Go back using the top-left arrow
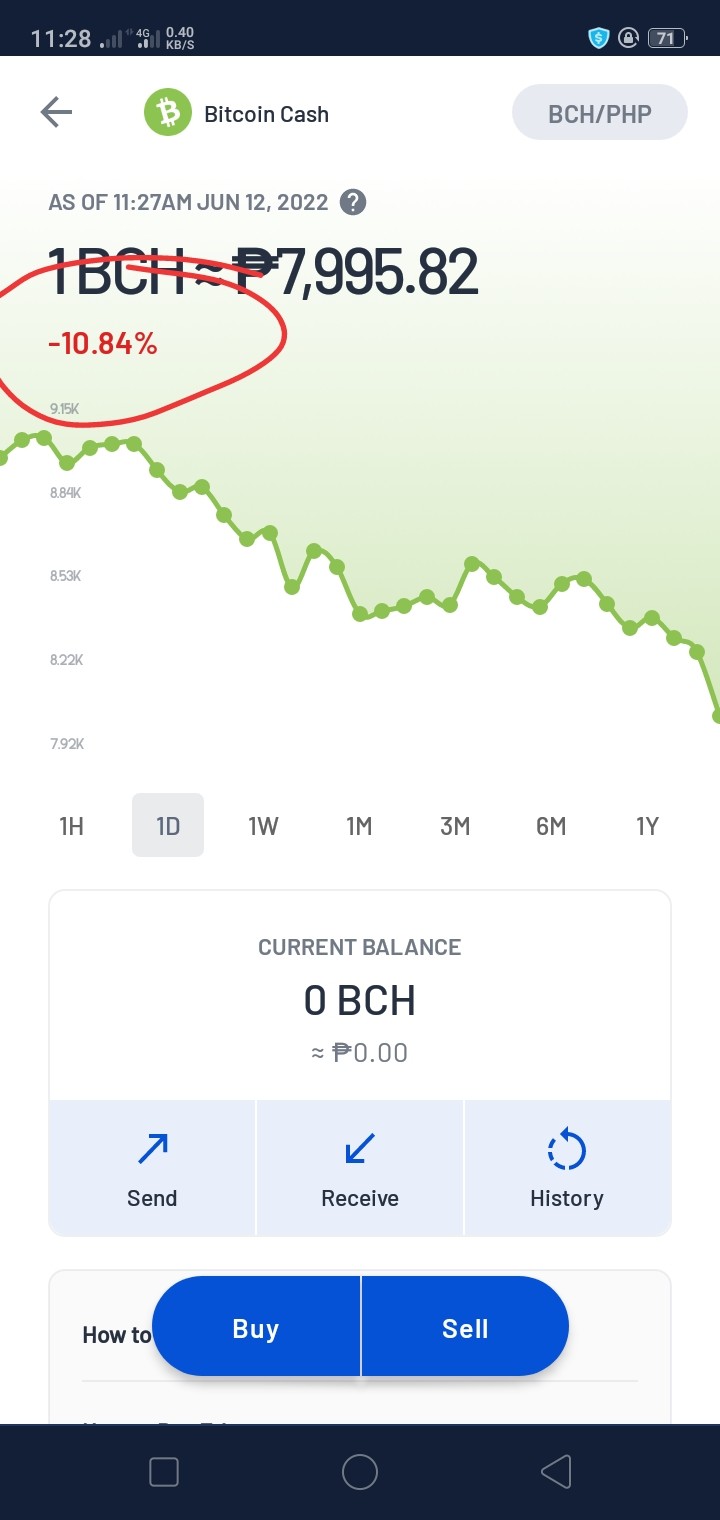 56,112
